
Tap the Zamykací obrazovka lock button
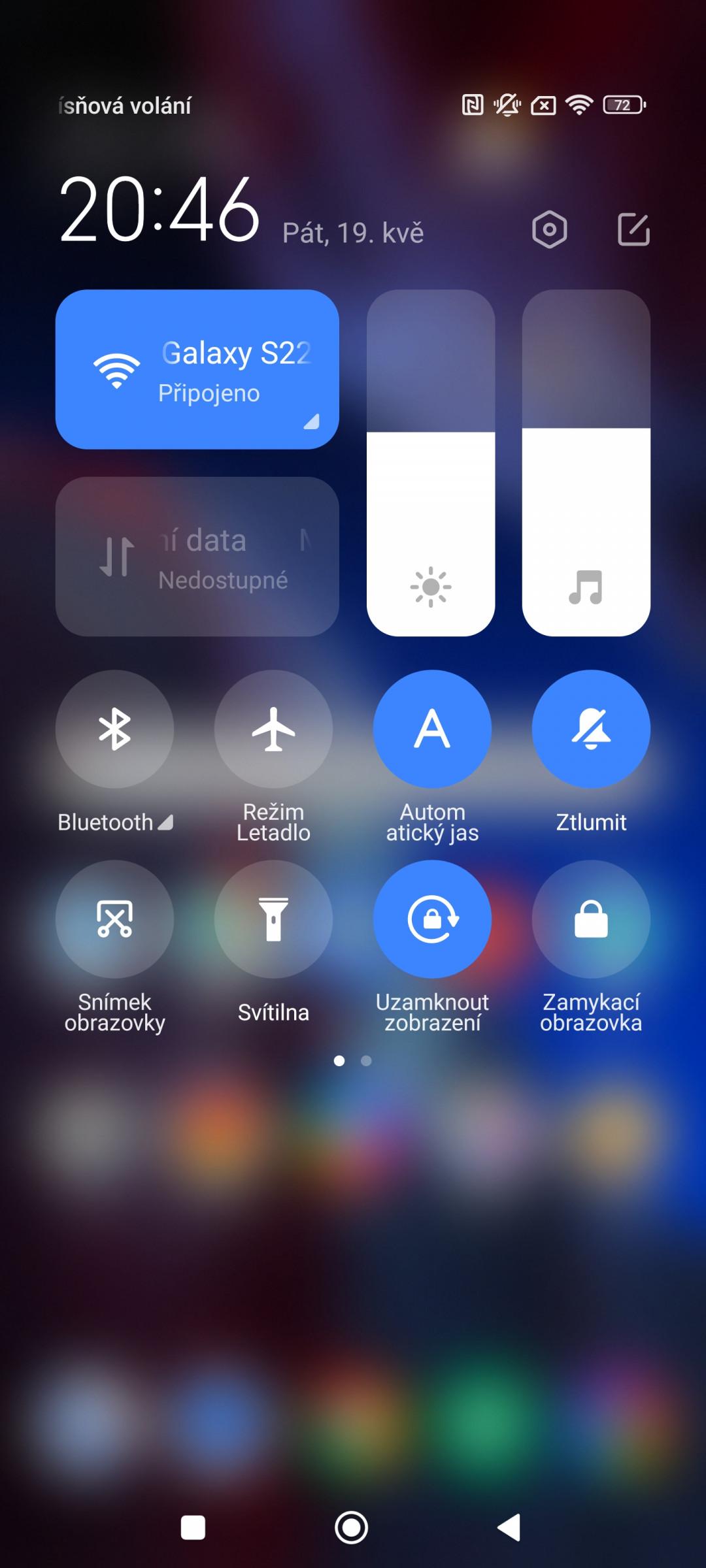click(591, 919)
